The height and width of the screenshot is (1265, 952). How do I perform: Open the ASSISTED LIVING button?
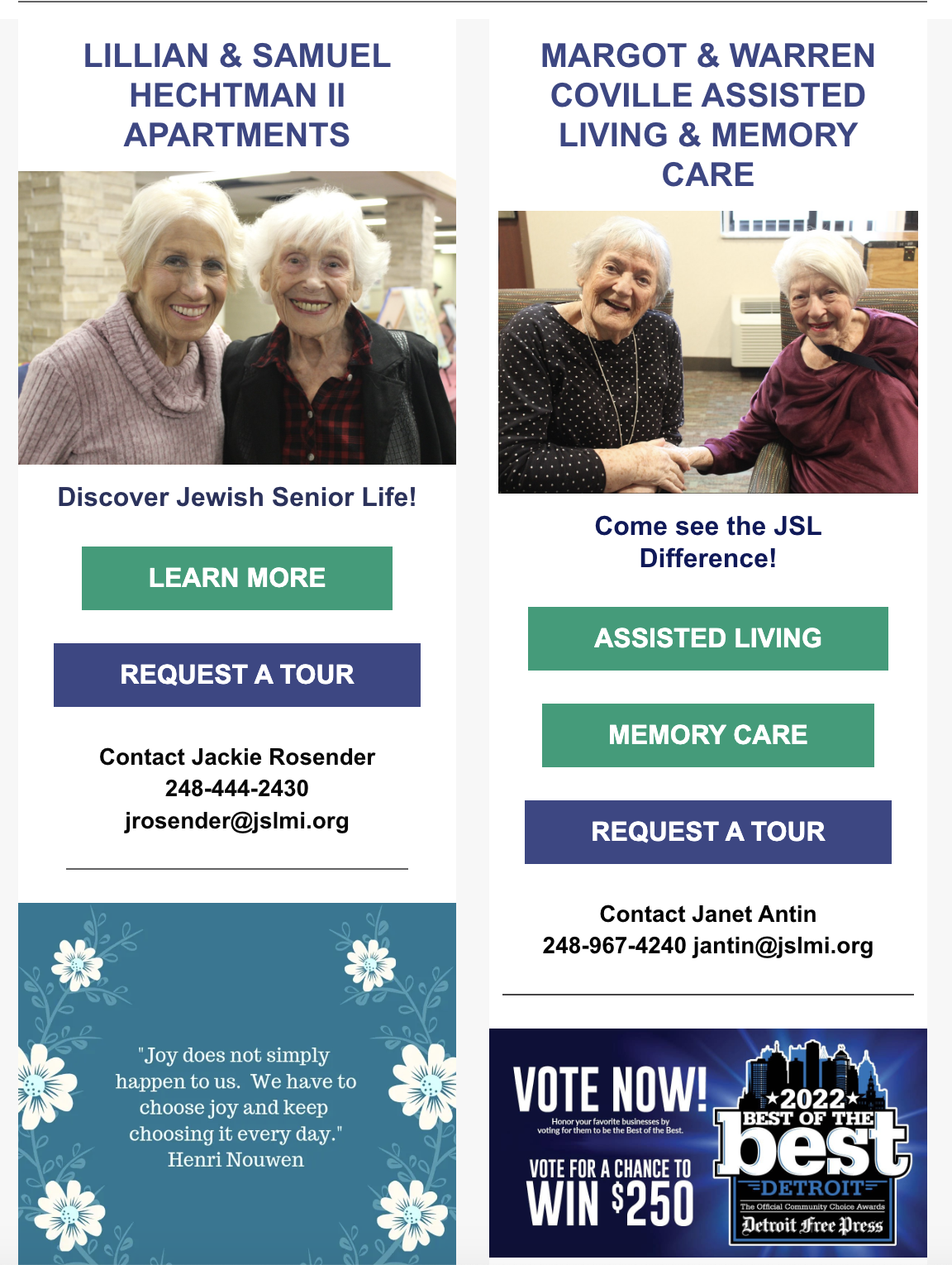tap(707, 638)
